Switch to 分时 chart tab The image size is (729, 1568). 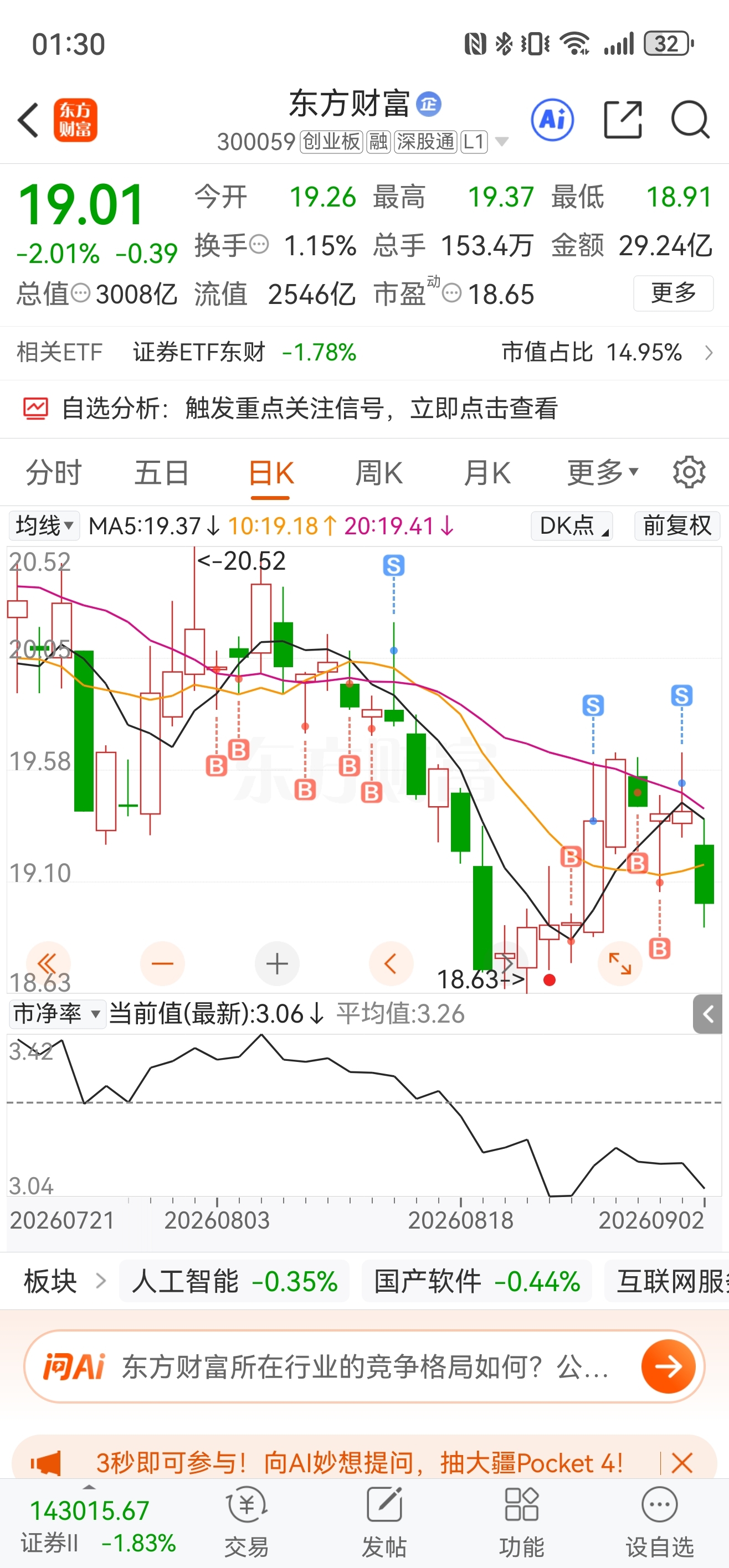54,473
